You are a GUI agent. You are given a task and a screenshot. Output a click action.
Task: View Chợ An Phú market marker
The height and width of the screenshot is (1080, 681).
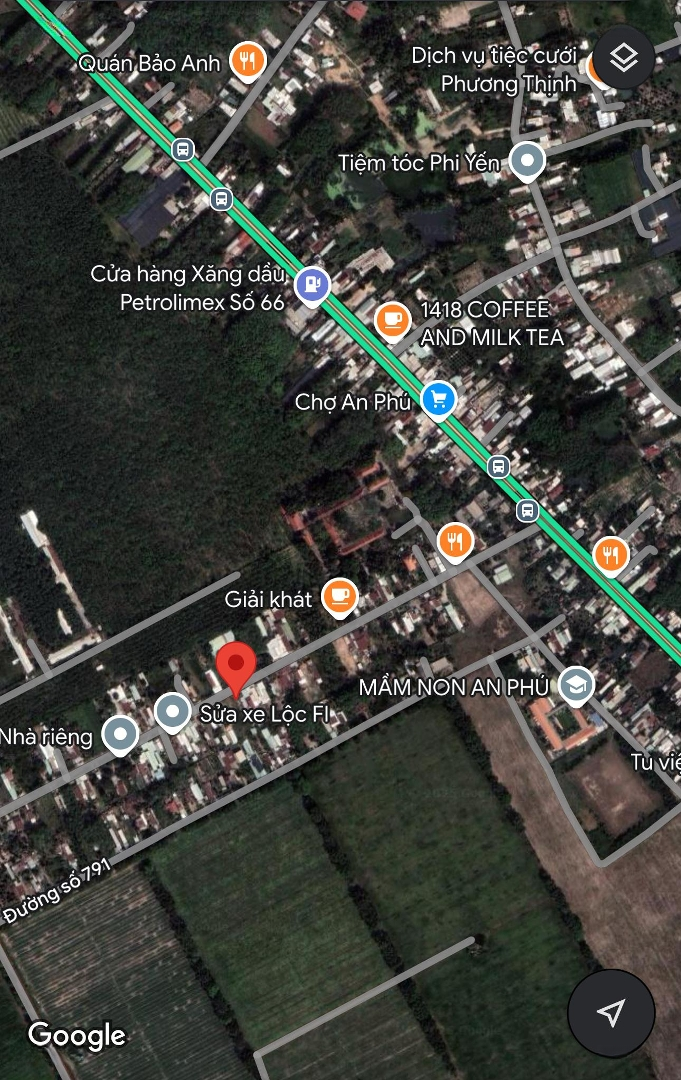[438, 400]
